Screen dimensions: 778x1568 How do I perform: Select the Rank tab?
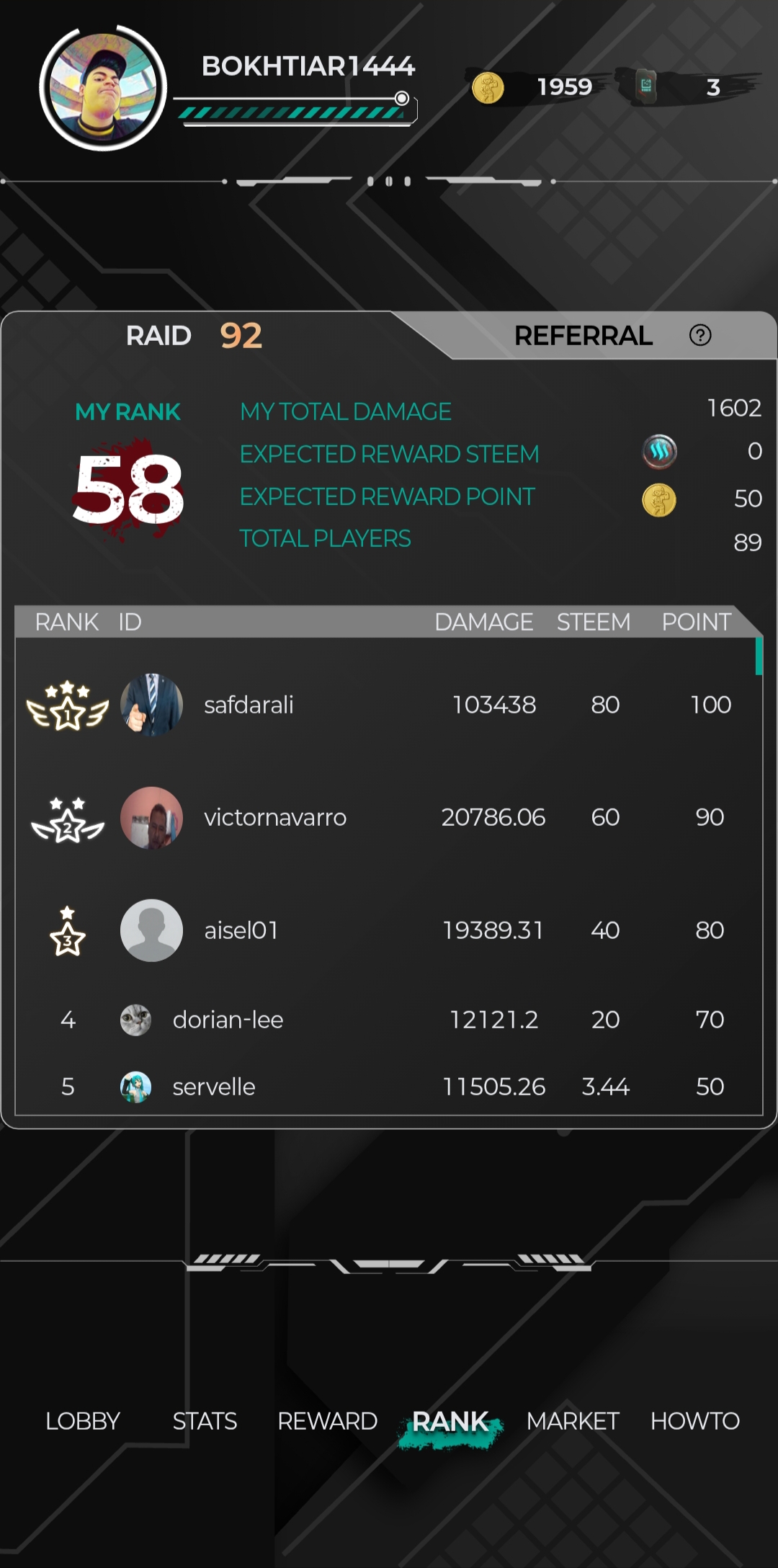click(451, 1421)
